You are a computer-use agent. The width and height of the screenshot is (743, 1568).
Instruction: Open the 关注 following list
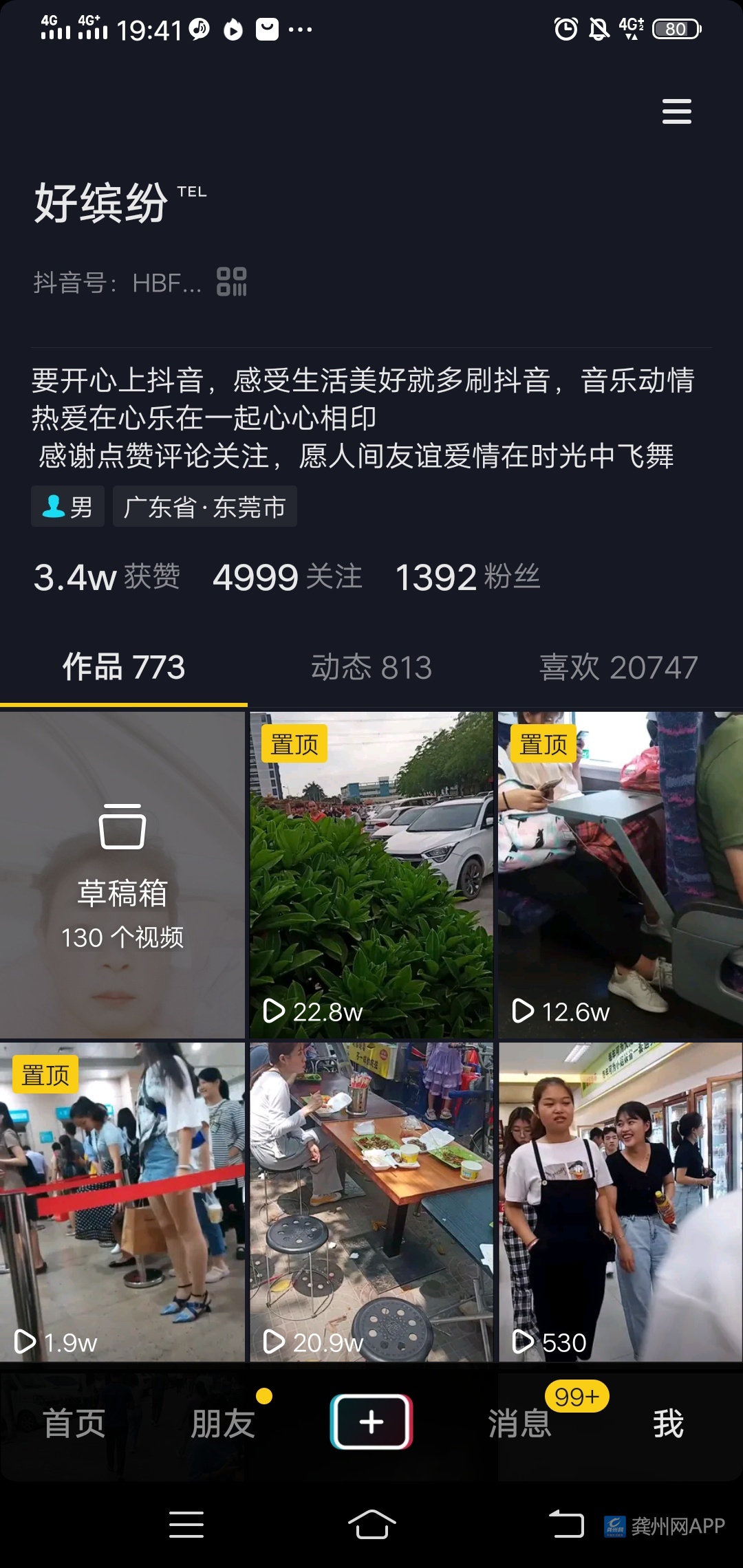(287, 577)
